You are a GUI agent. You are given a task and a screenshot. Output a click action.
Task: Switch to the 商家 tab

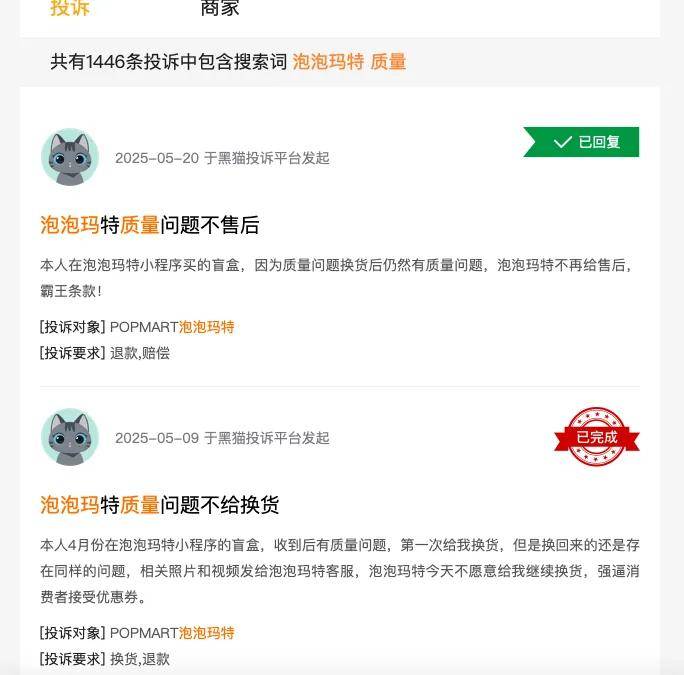(x=220, y=9)
